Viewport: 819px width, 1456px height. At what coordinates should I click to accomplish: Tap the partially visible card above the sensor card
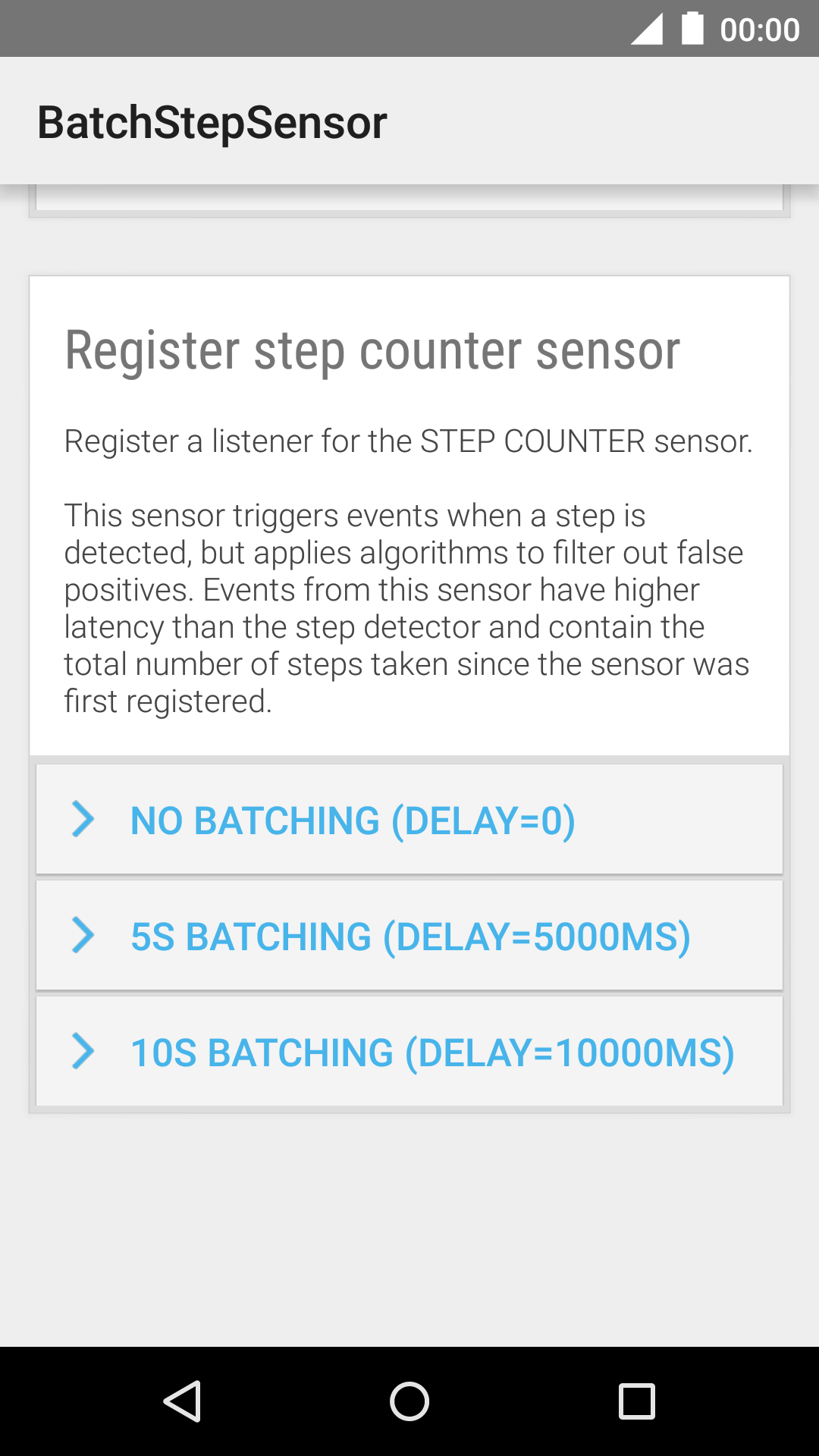(x=409, y=201)
